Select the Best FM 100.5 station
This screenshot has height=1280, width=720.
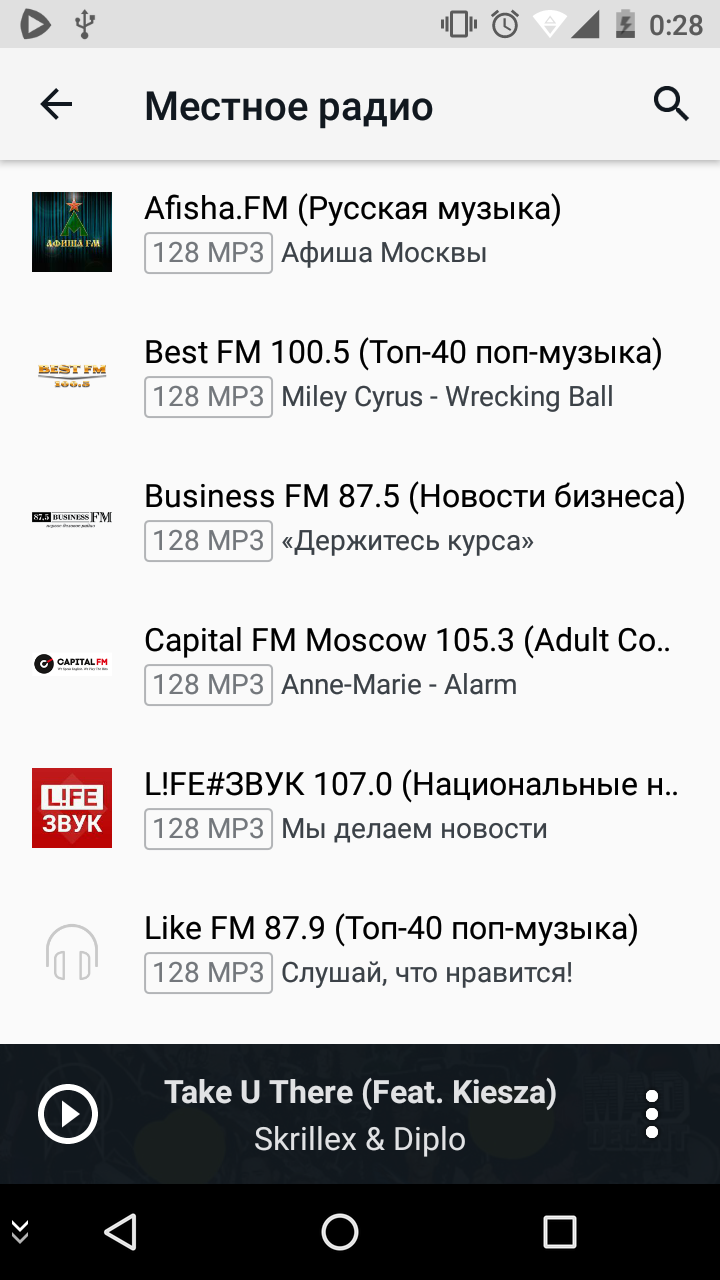click(x=360, y=376)
